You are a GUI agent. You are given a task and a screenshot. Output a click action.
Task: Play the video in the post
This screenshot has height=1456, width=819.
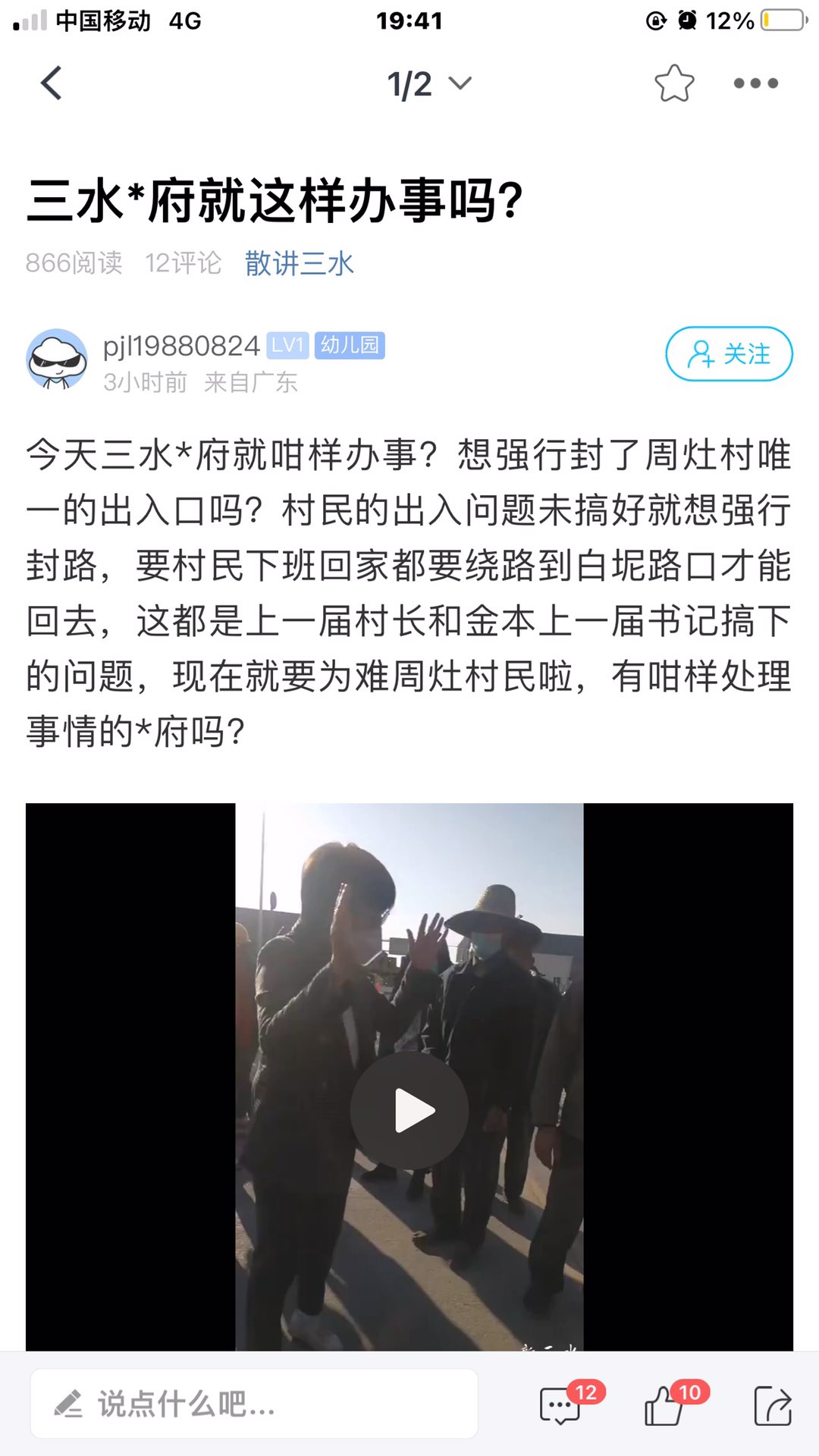(x=409, y=1110)
